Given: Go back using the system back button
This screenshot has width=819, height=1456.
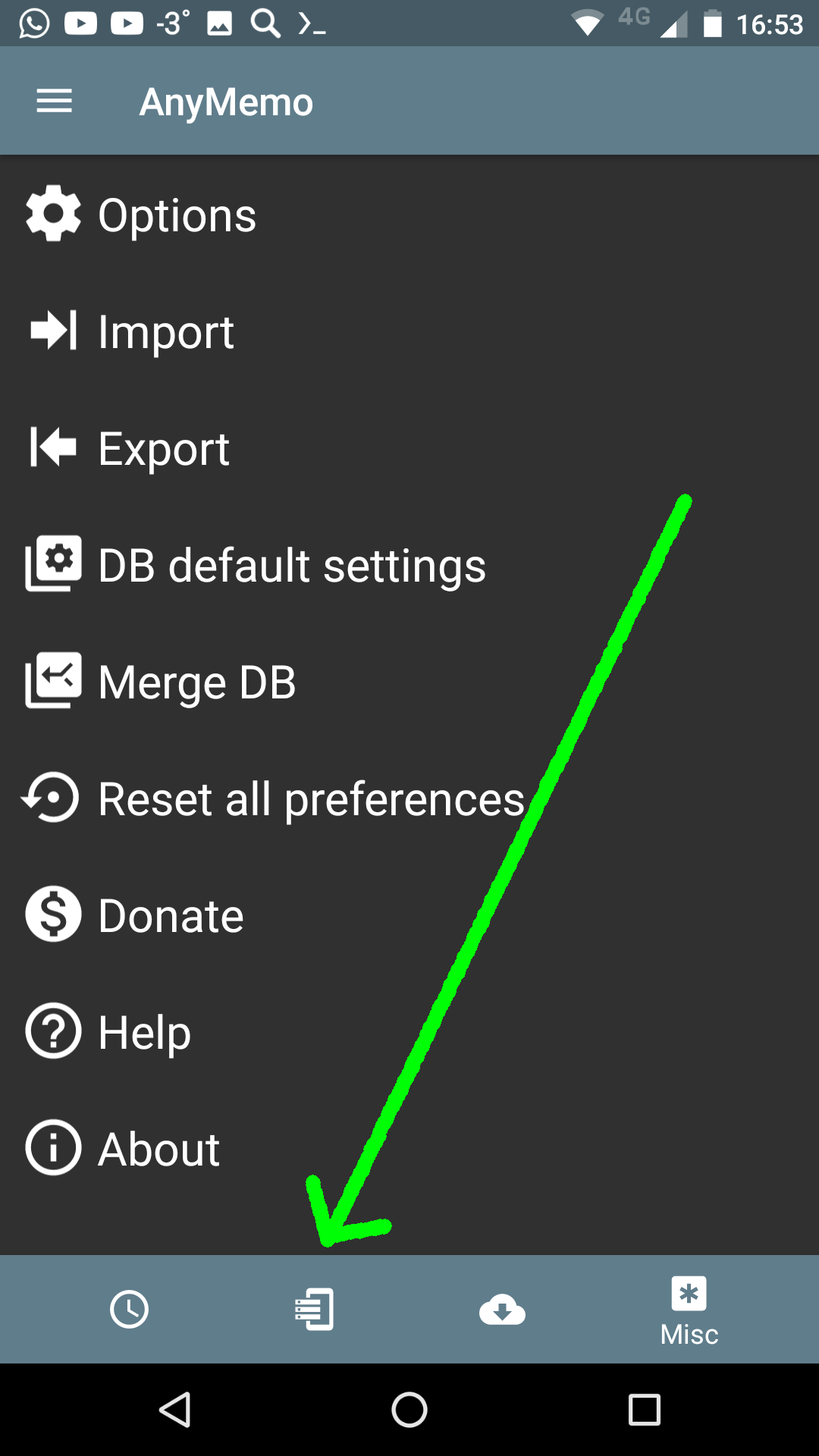Looking at the screenshot, I should point(175,1410).
